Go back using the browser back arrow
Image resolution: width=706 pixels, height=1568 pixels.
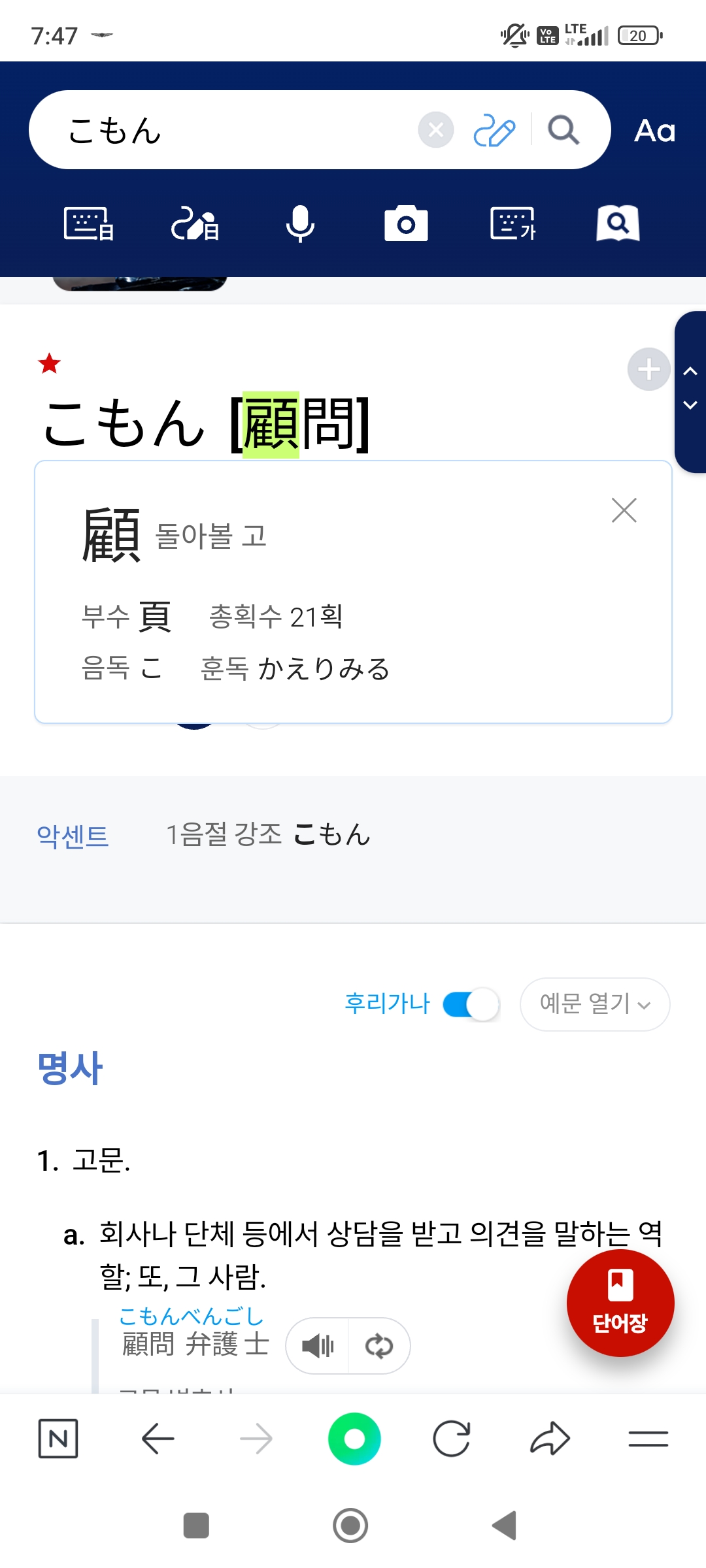(x=158, y=1439)
